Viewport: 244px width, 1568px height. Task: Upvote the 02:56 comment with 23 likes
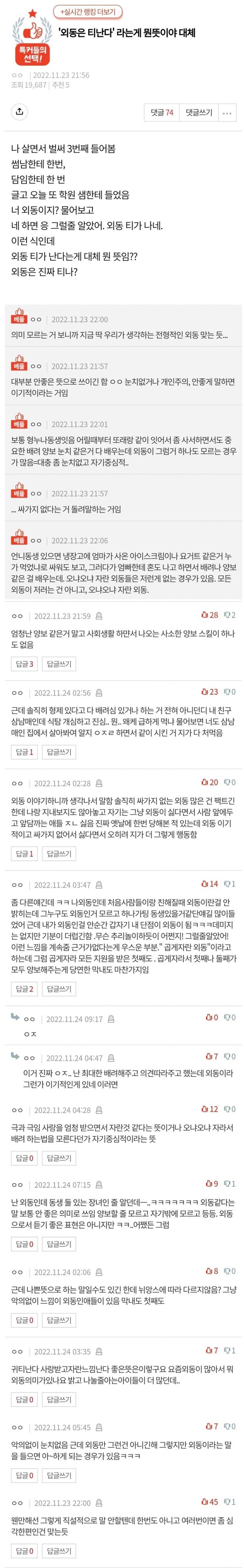click(209, 692)
